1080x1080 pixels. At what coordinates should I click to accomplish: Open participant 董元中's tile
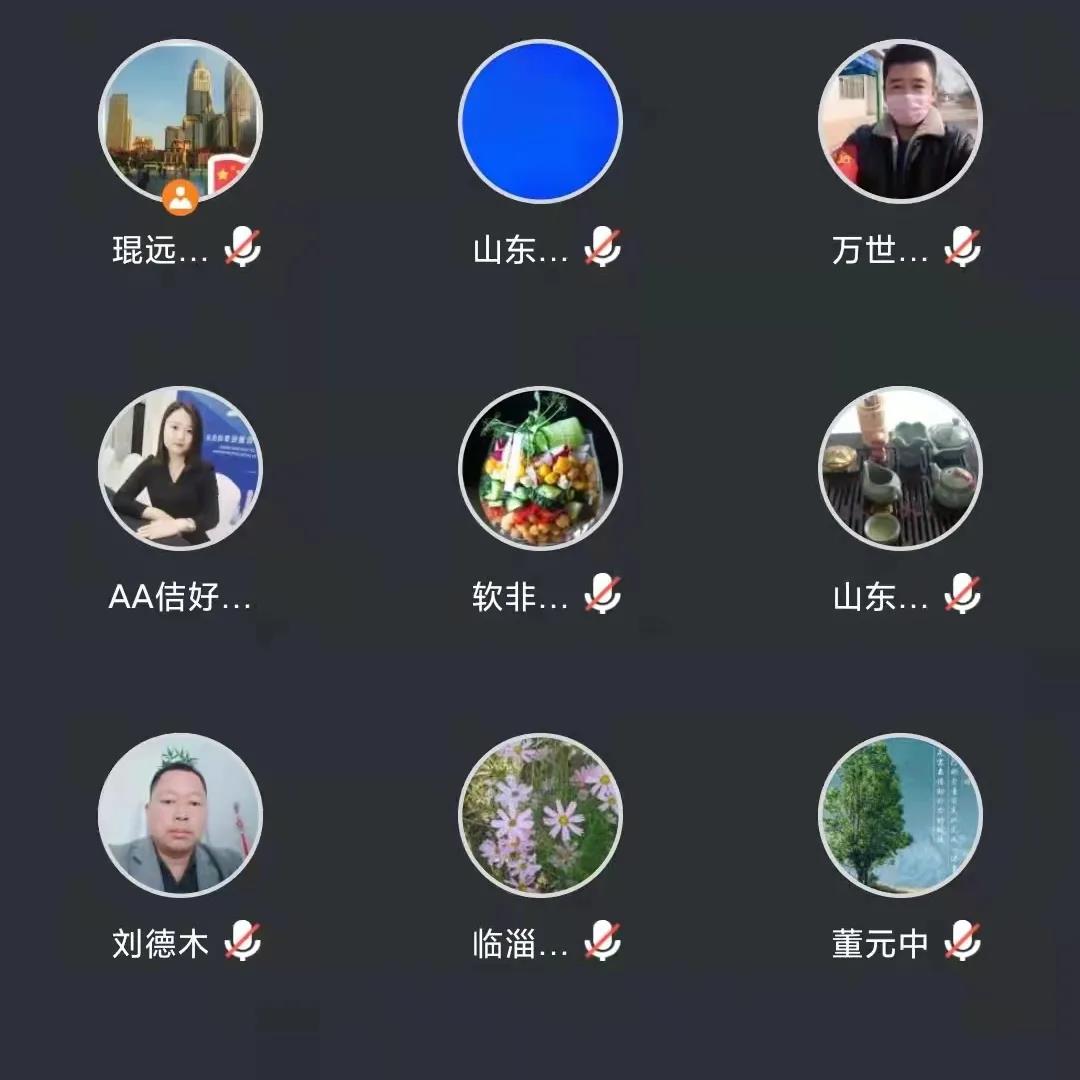tap(900, 815)
